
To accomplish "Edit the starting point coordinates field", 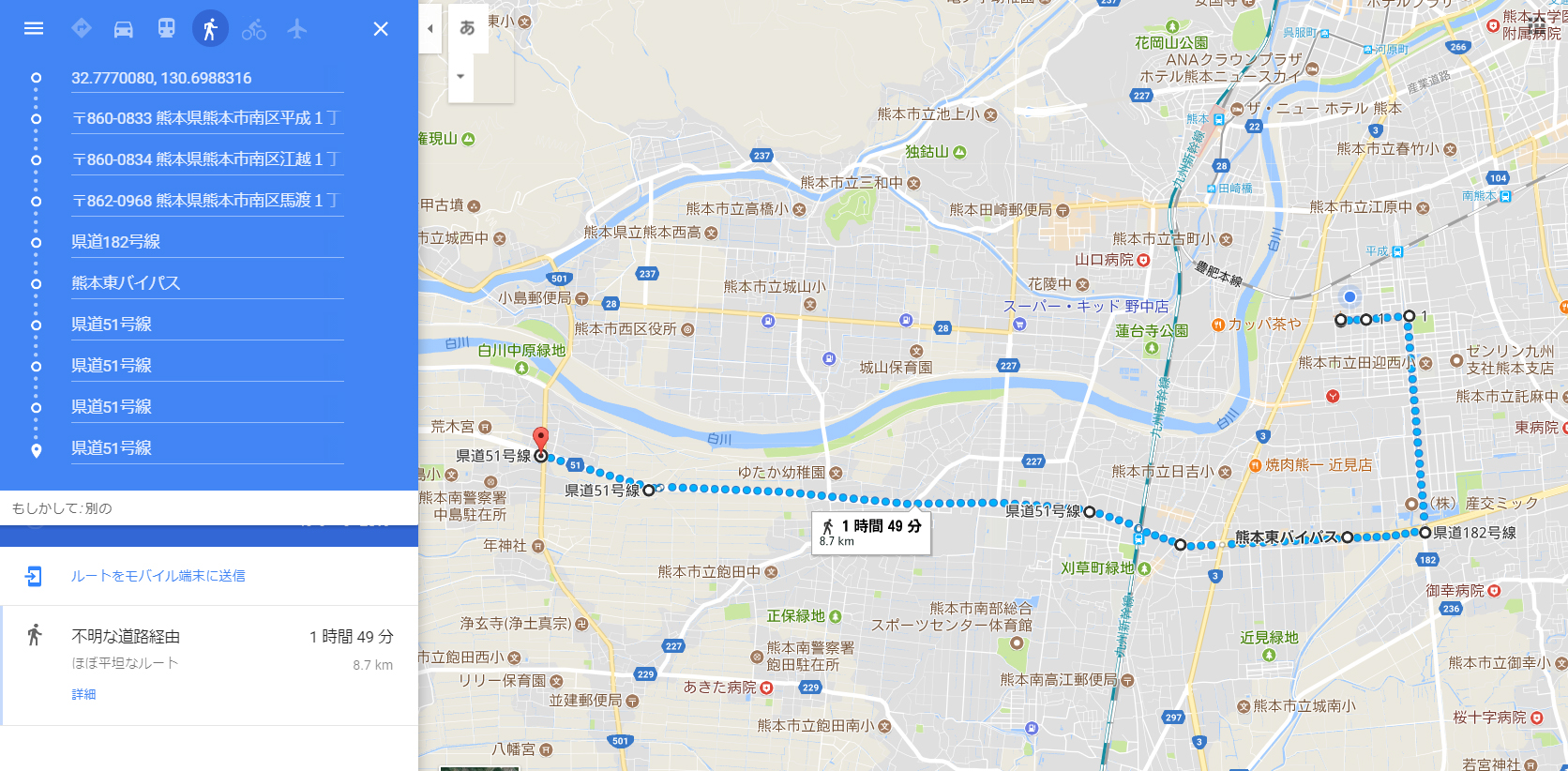I will 206,78.
